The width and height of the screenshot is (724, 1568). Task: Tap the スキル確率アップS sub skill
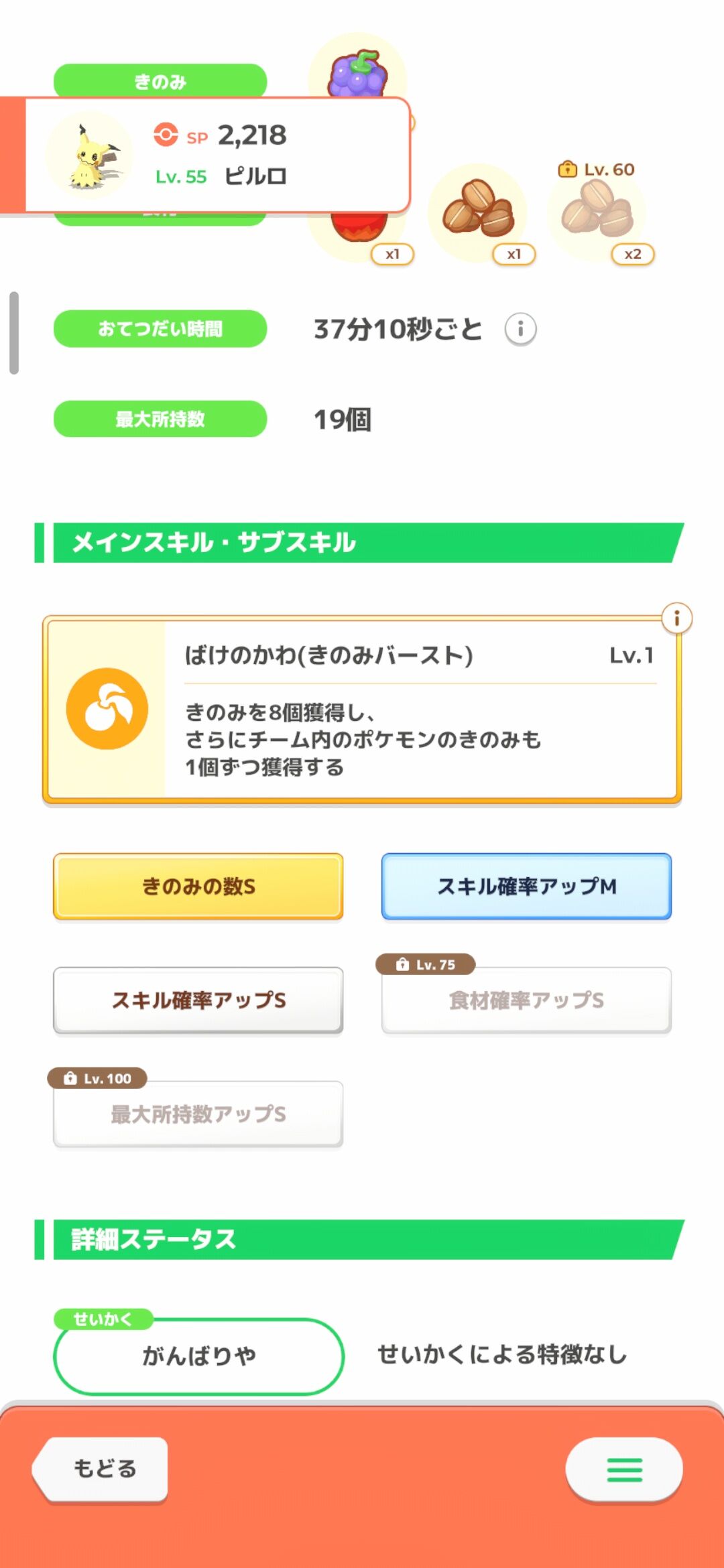pyautogui.click(x=198, y=1000)
